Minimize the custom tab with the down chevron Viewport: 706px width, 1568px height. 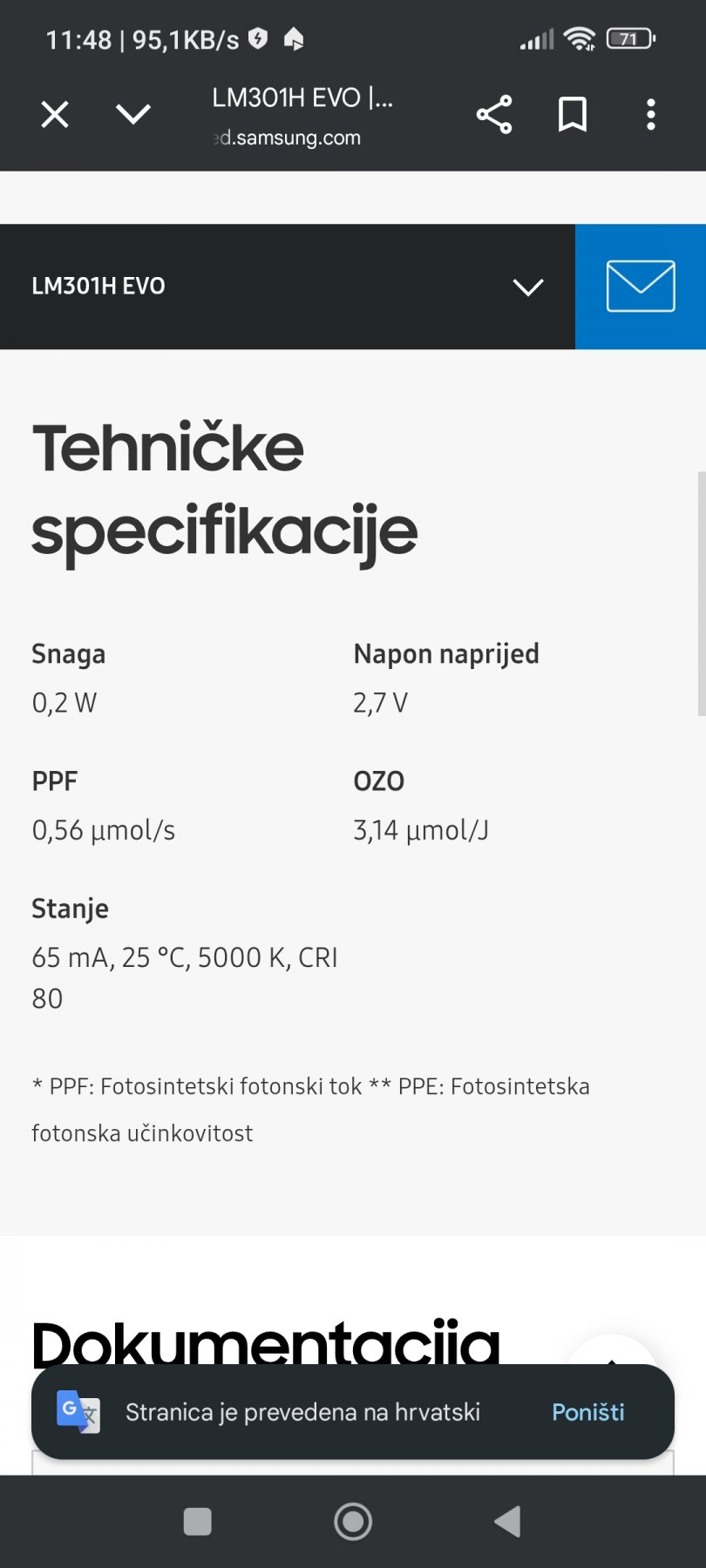click(x=133, y=114)
